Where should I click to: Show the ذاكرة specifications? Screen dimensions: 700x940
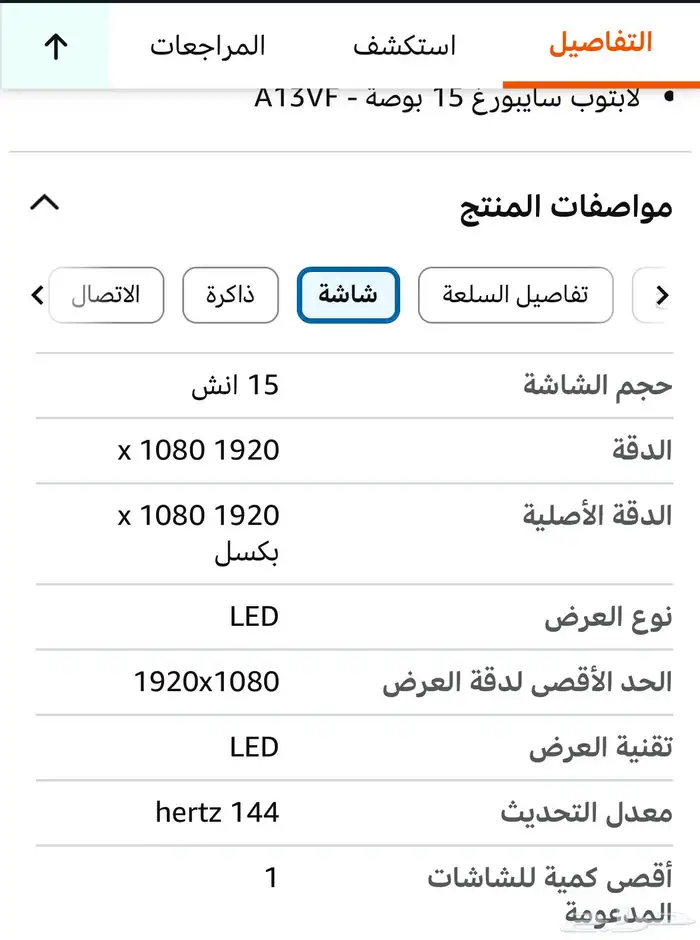(x=230, y=296)
